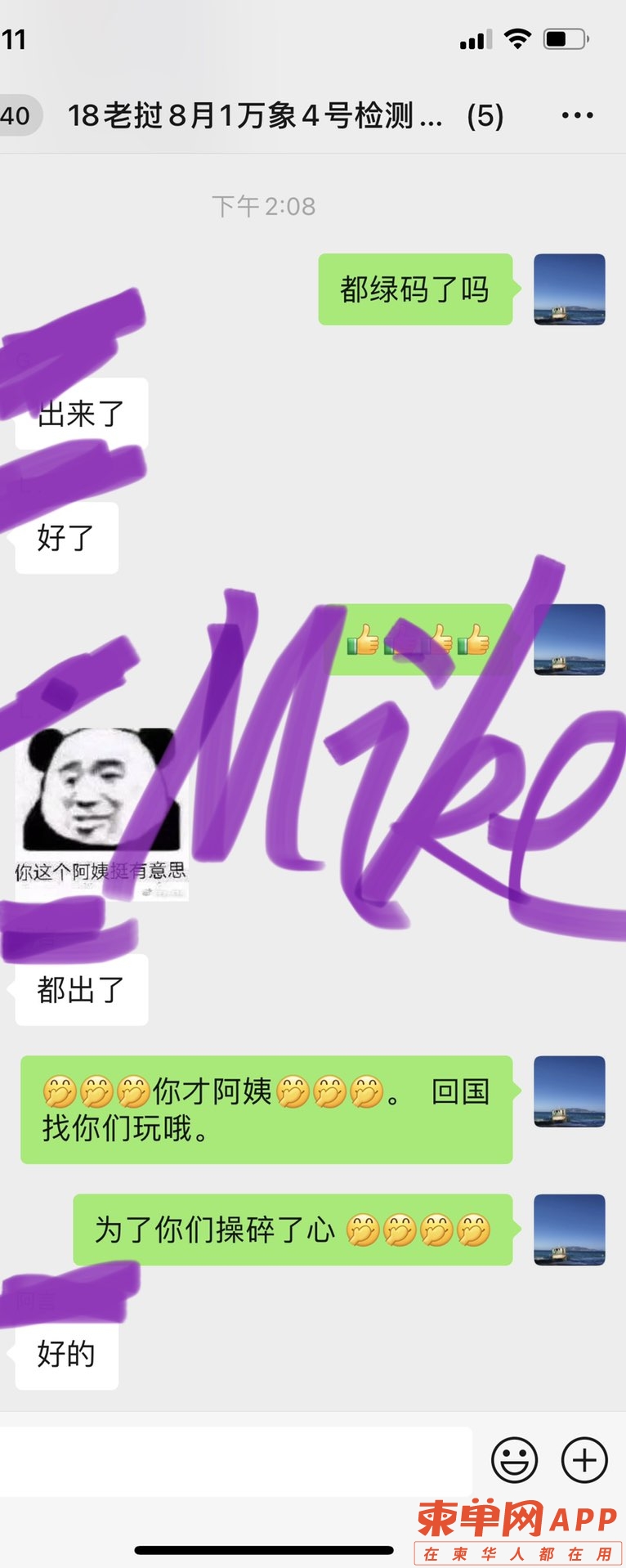Open avatar next to 为了你们操碎了心 message
This screenshot has width=626, height=1568.
569,1230
